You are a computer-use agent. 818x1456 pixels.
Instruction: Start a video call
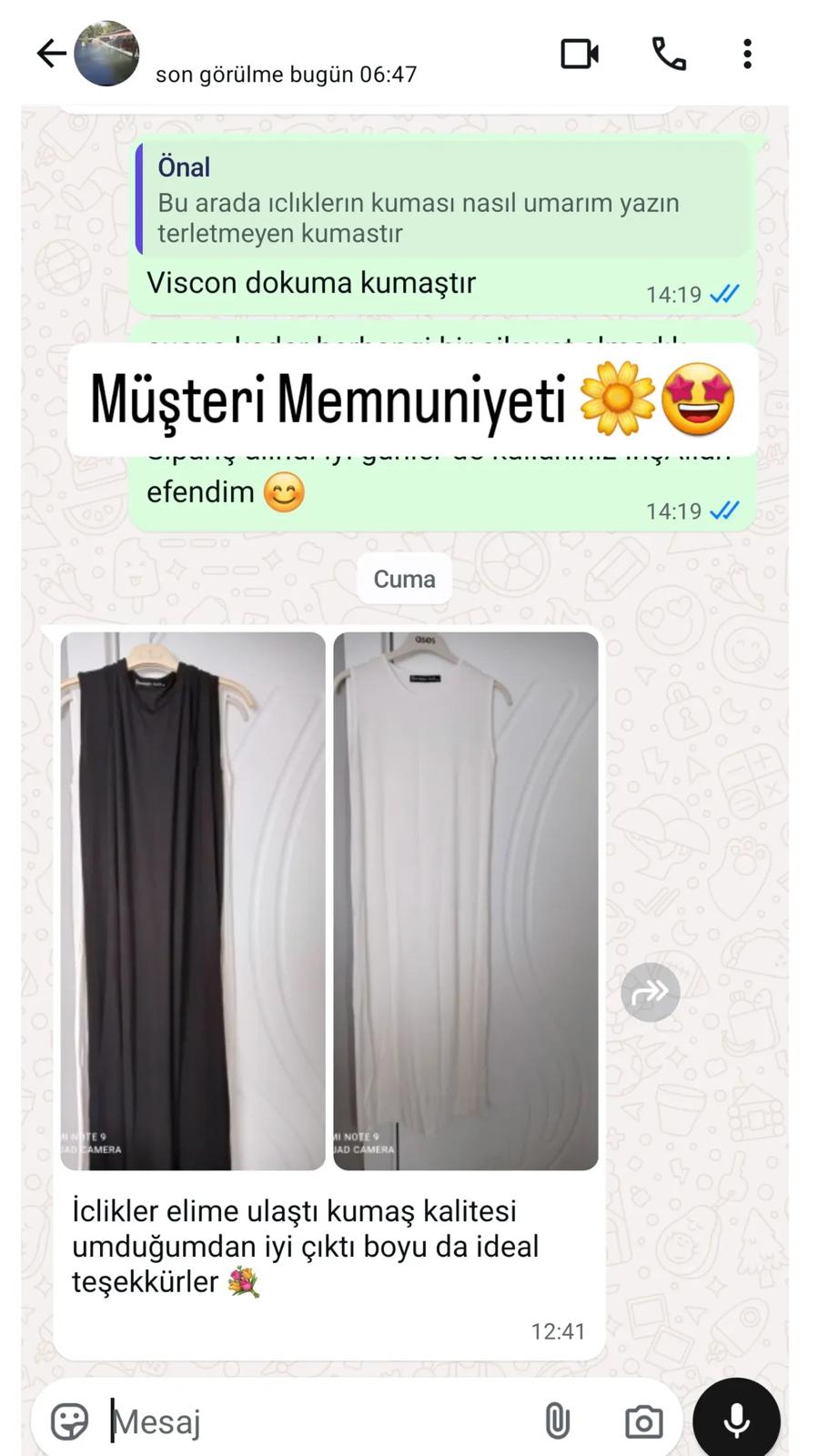pos(580,55)
